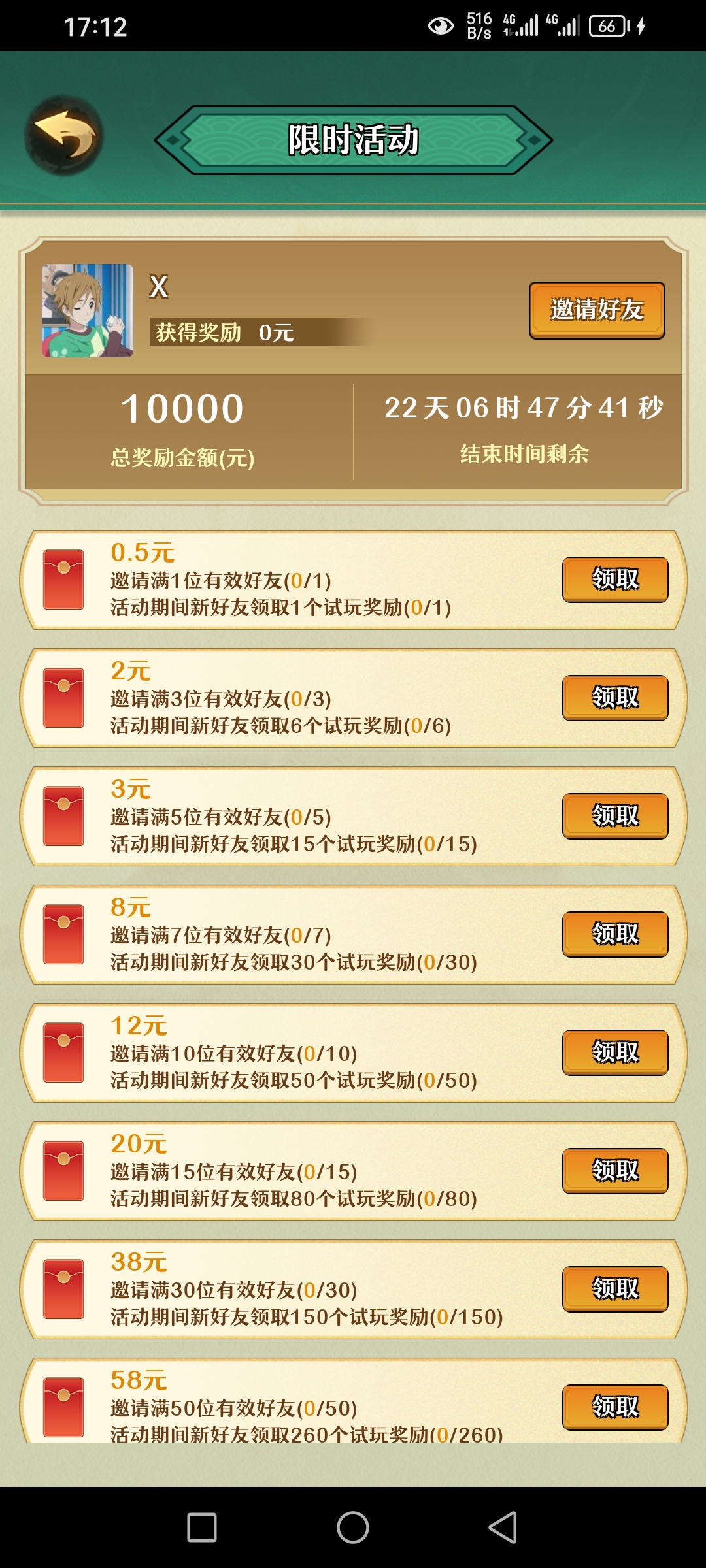
Task: Open the user X profile avatar
Action: point(88,310)
